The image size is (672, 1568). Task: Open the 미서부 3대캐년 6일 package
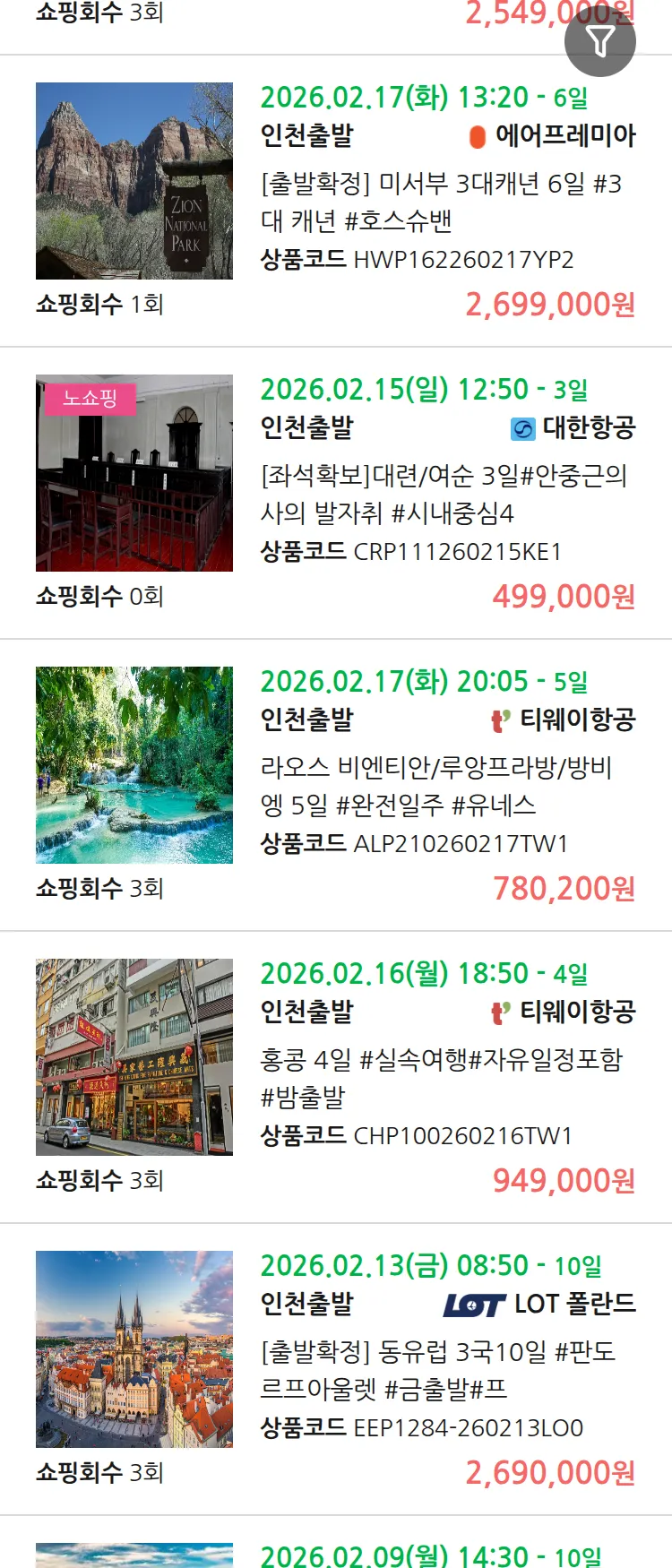point(440,202)
